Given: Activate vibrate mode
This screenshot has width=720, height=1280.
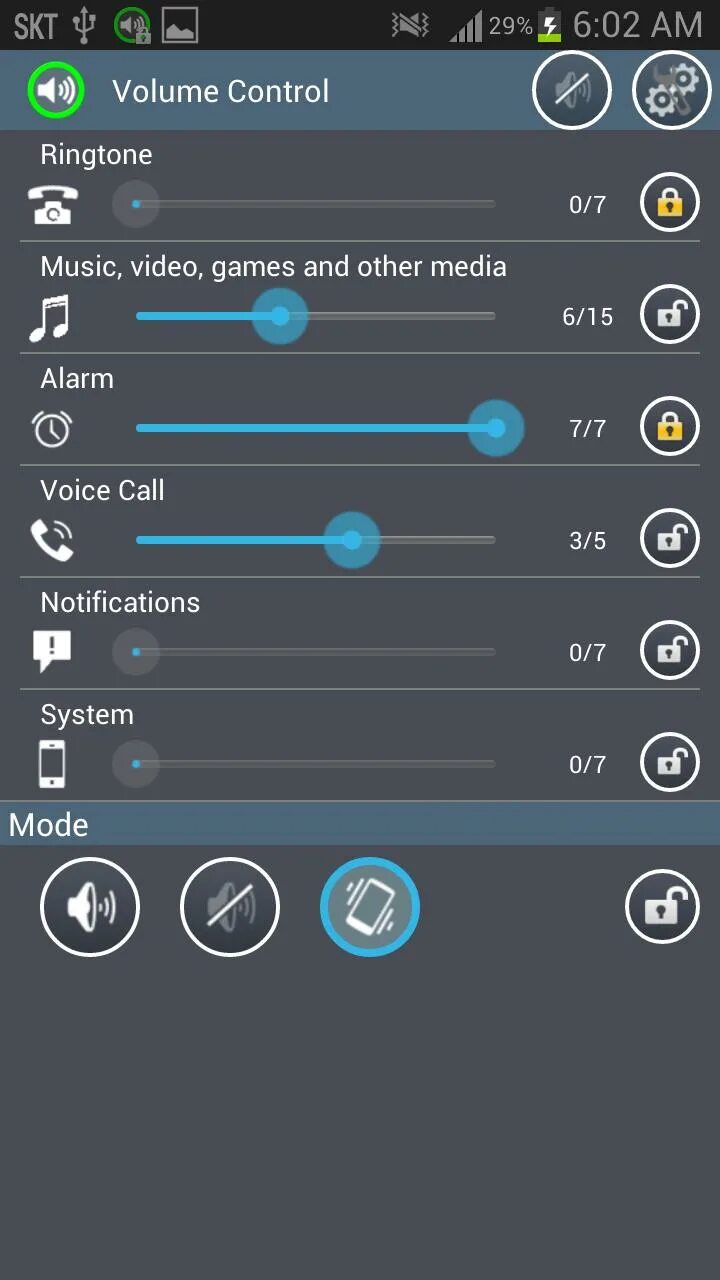Looking at the screenshot, I should (x=370, y=906).
